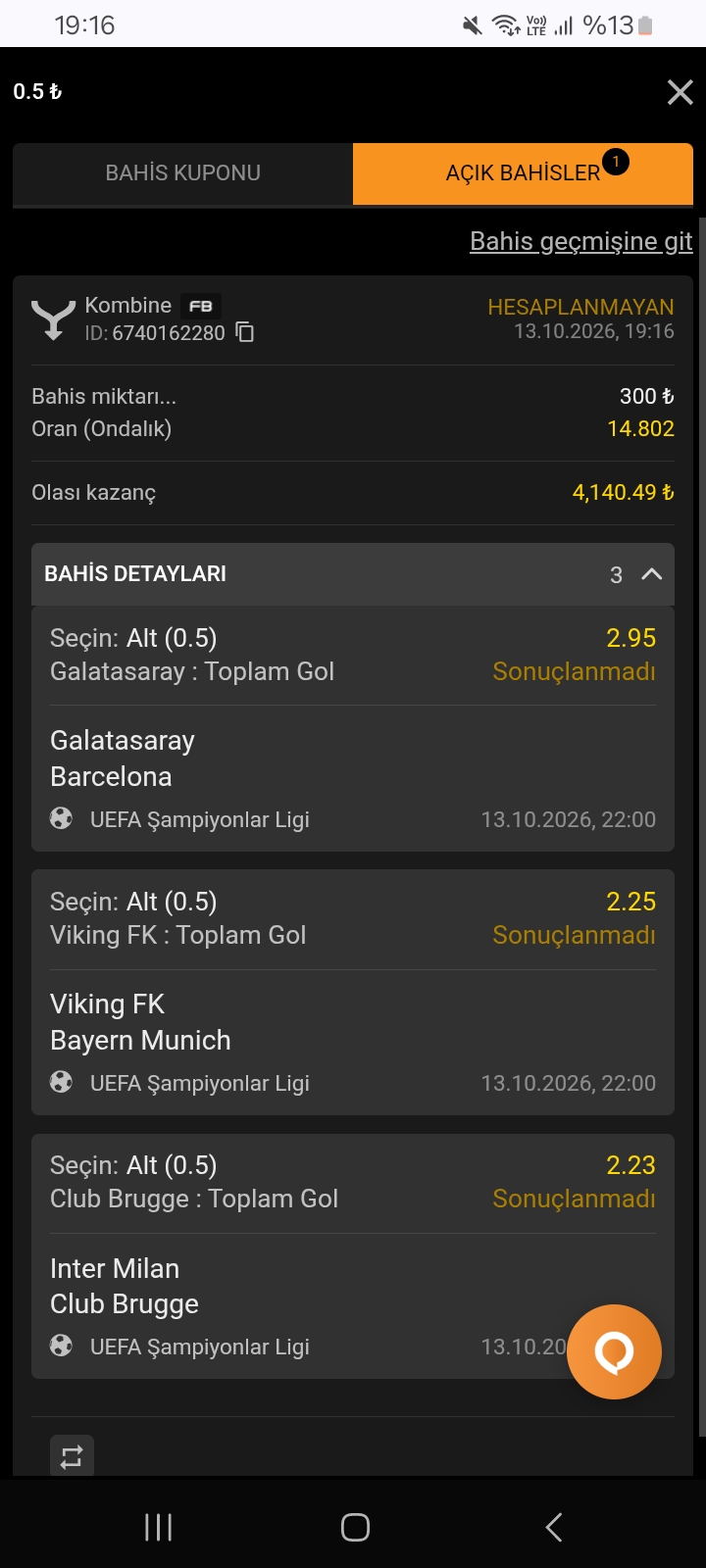Tap the repeat bet icon button
This screenshot has width=706, height=1568.
click(72, 1456)
